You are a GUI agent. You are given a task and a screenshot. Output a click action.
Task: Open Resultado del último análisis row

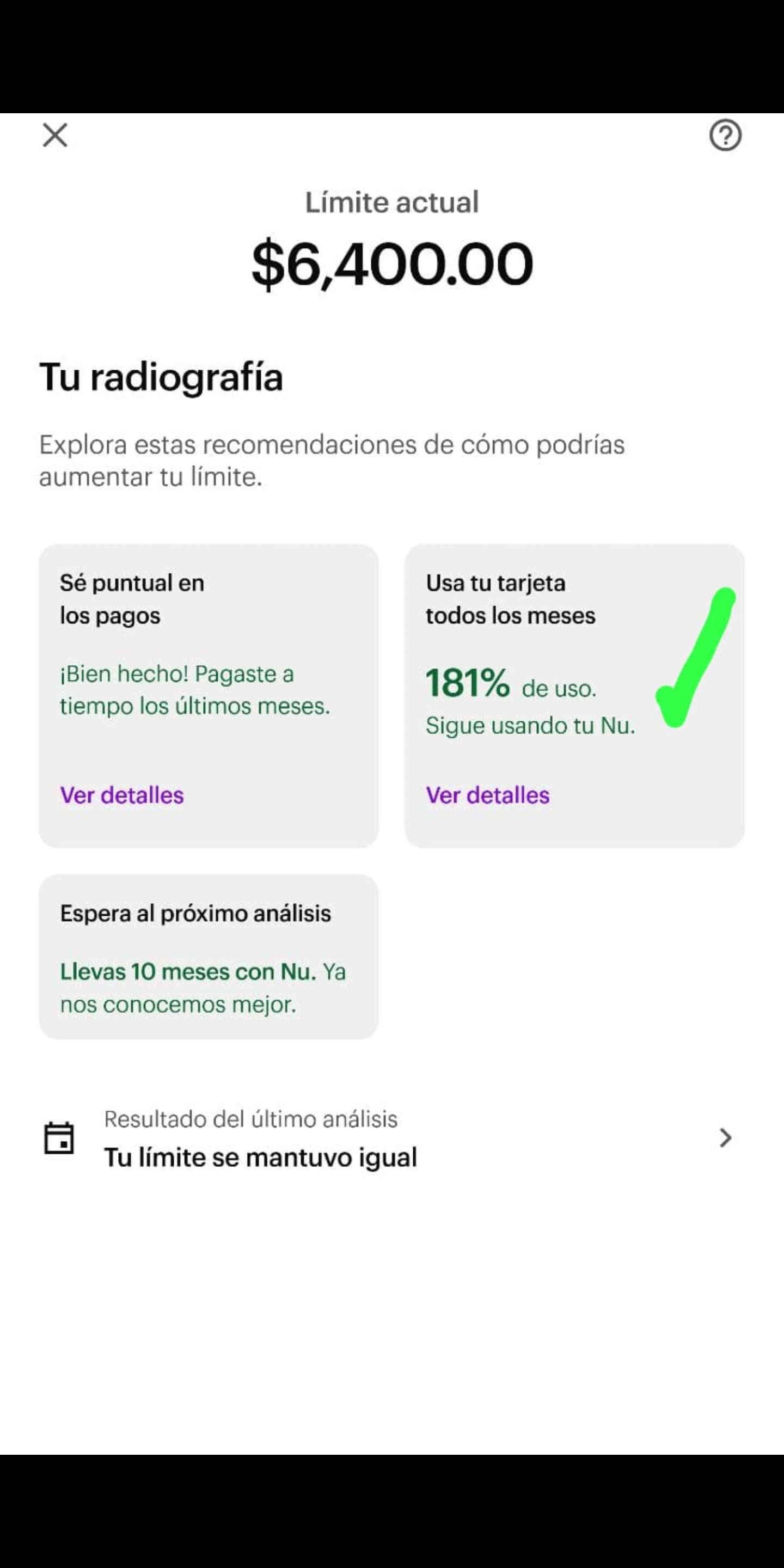tap(390, 1138)
